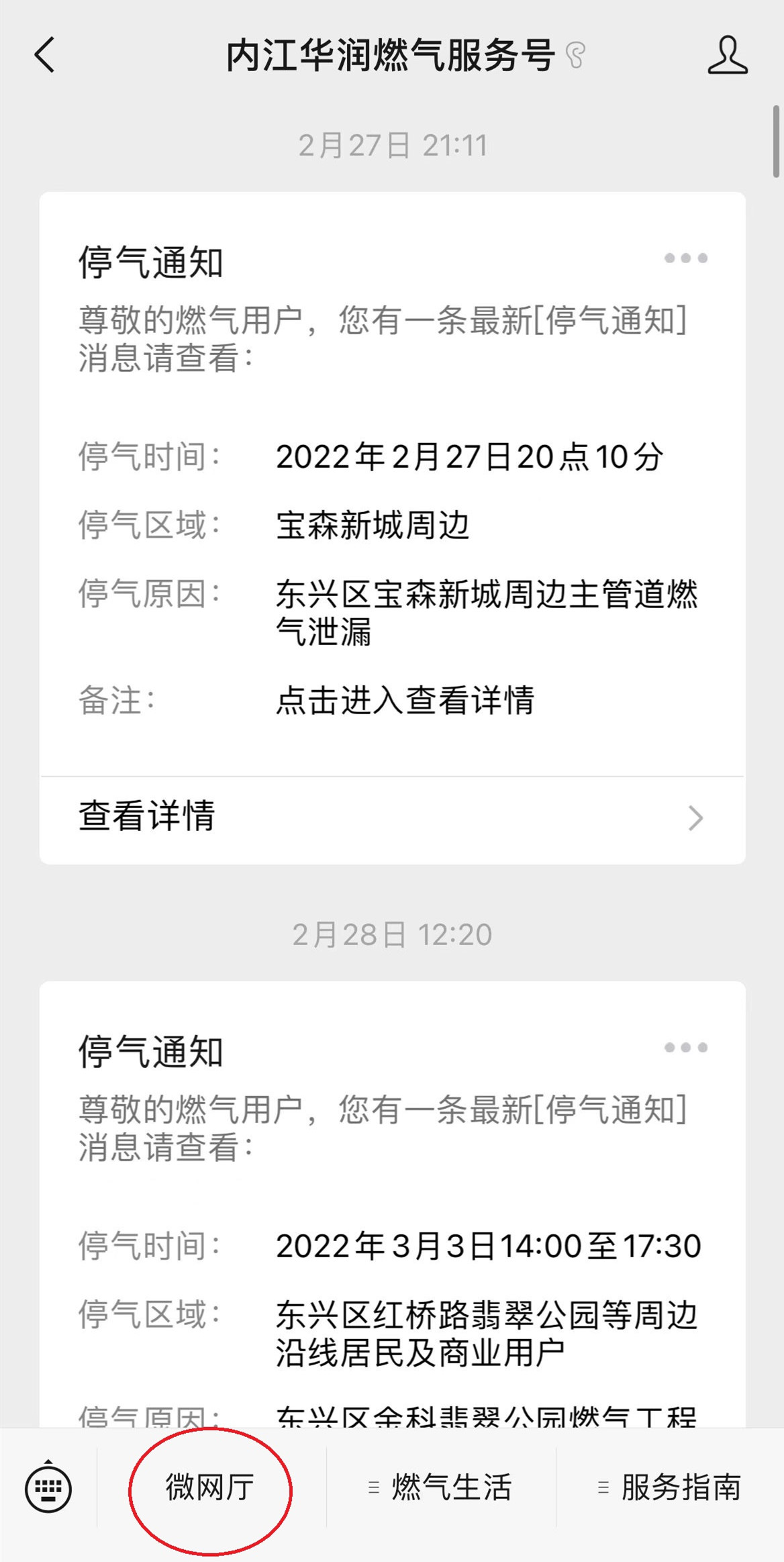Open the account profile icon

727,56
